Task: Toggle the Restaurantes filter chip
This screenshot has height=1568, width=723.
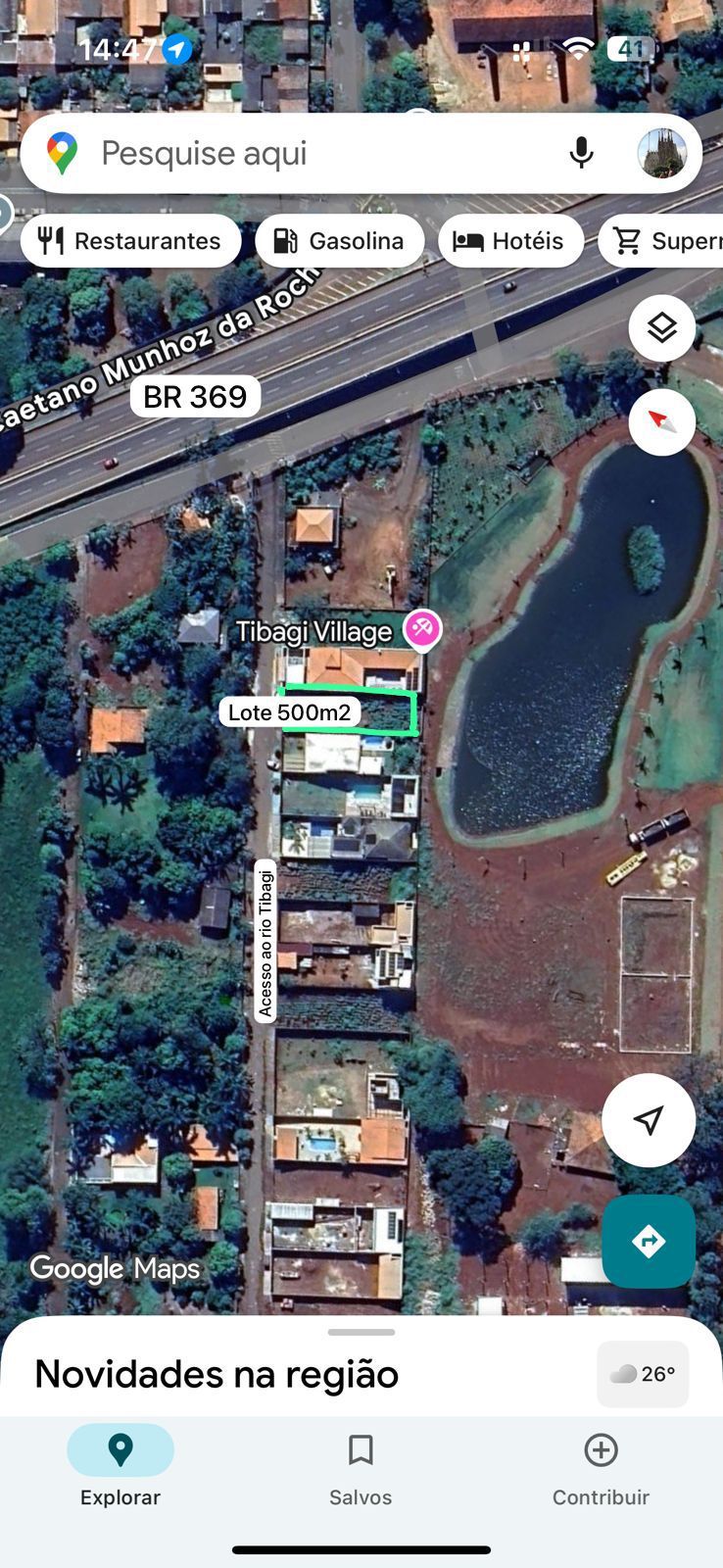Action: (130, 240)
